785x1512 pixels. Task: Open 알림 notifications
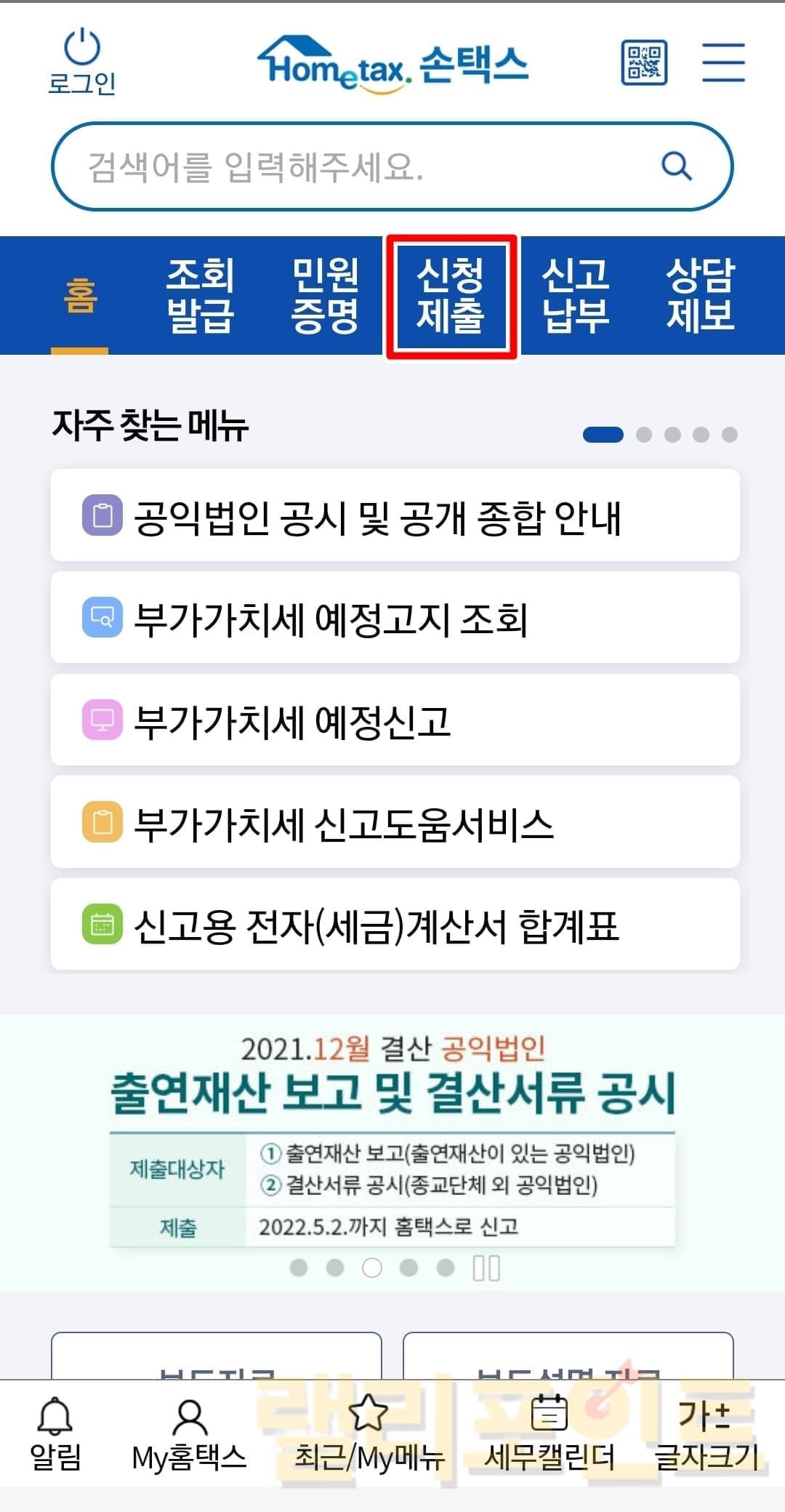(x=55, y=1435)
